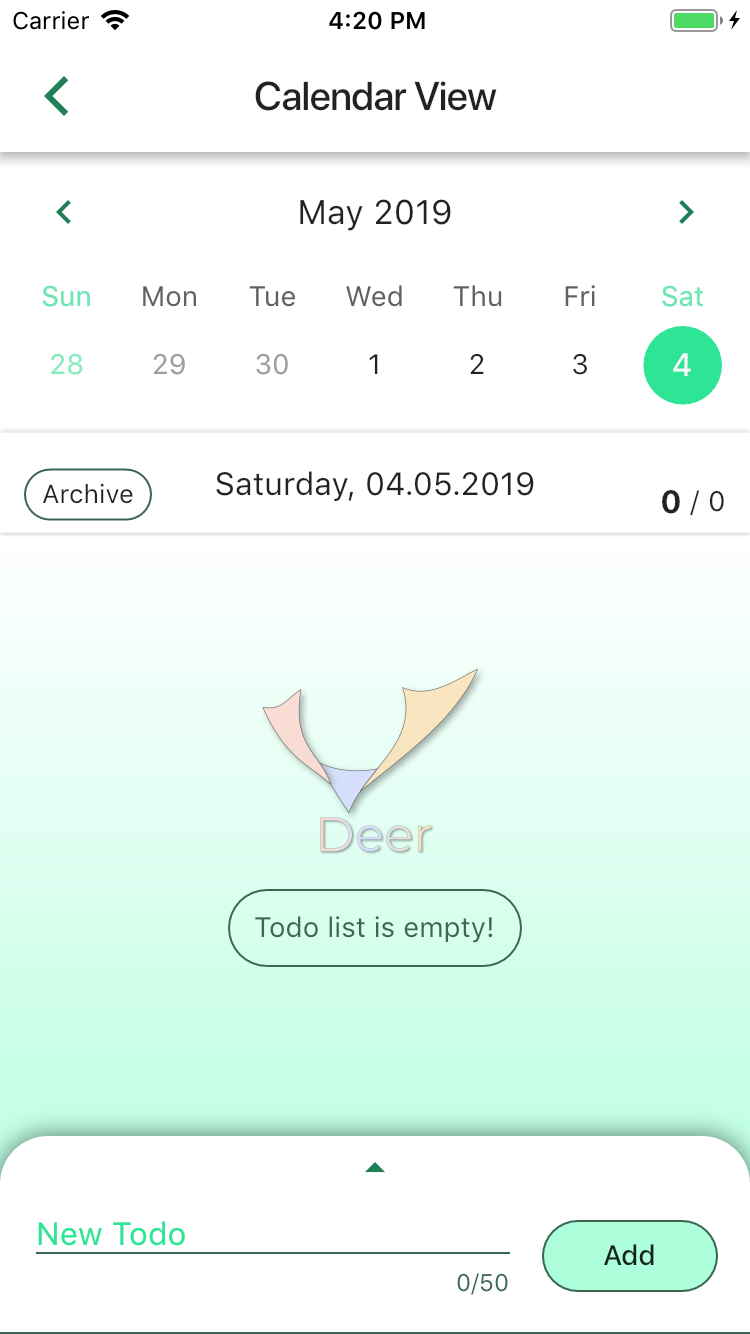Select Friday the 3rd

click(580, 365)
